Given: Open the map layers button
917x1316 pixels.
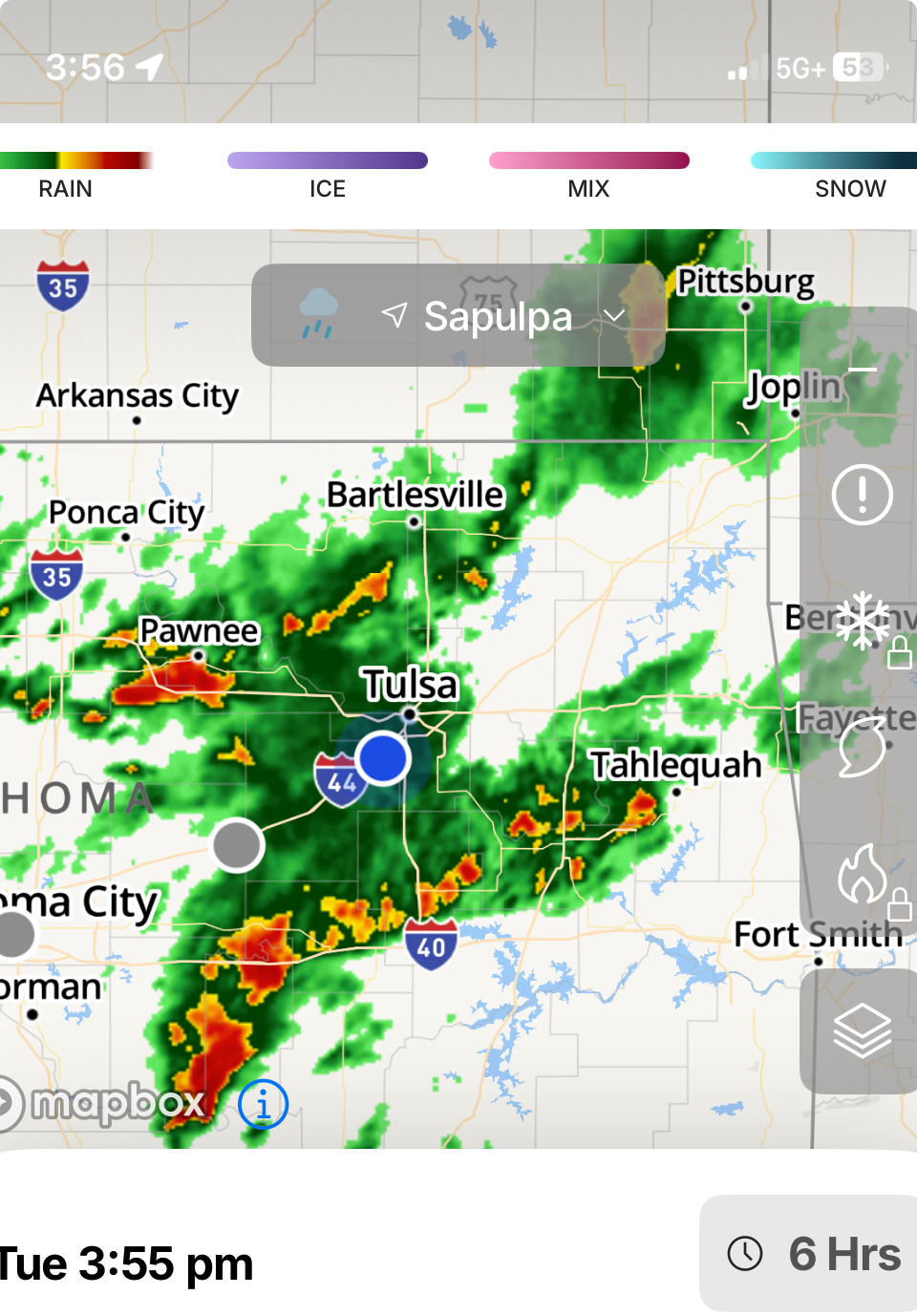Looking at the screenshot, I should (862, 1031).
